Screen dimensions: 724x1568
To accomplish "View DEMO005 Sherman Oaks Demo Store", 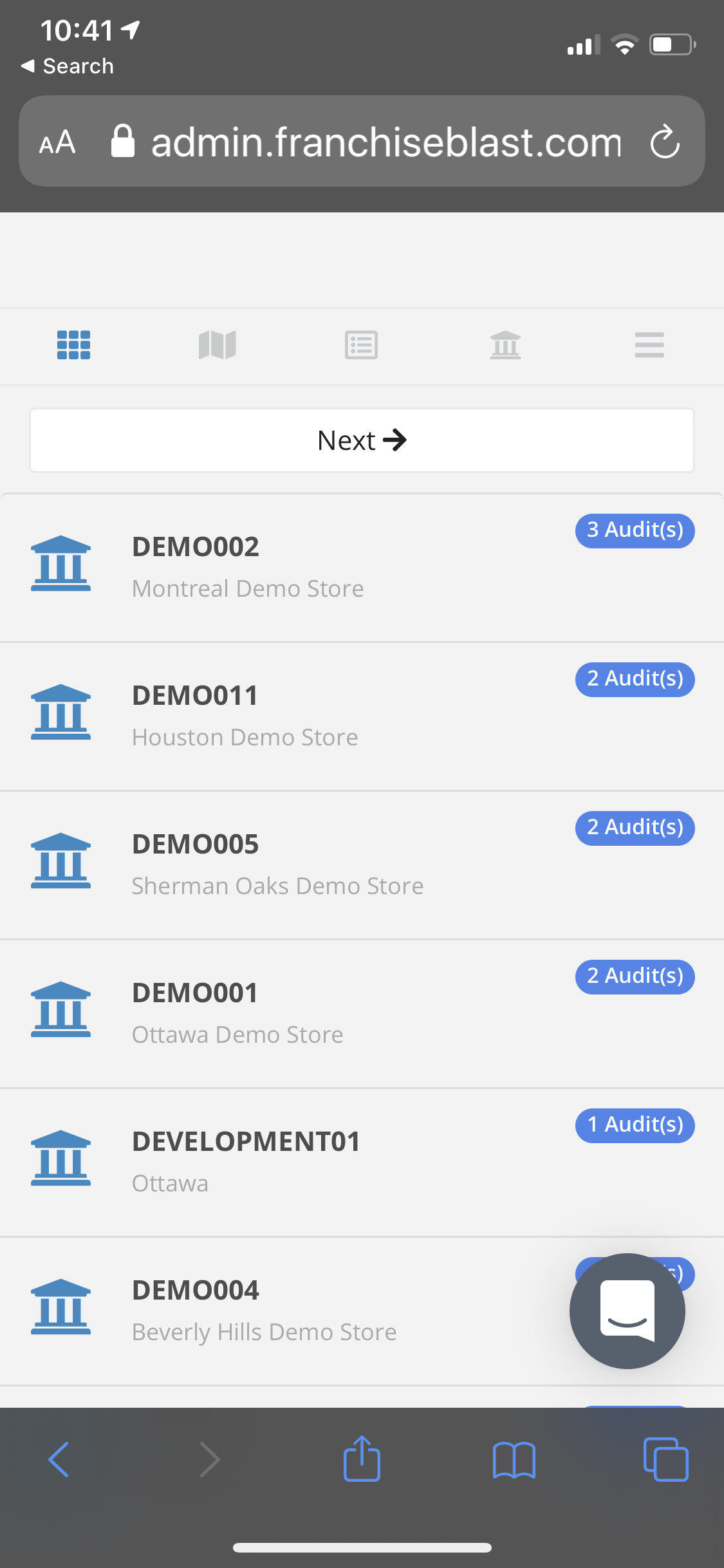I will pos(277,864).
